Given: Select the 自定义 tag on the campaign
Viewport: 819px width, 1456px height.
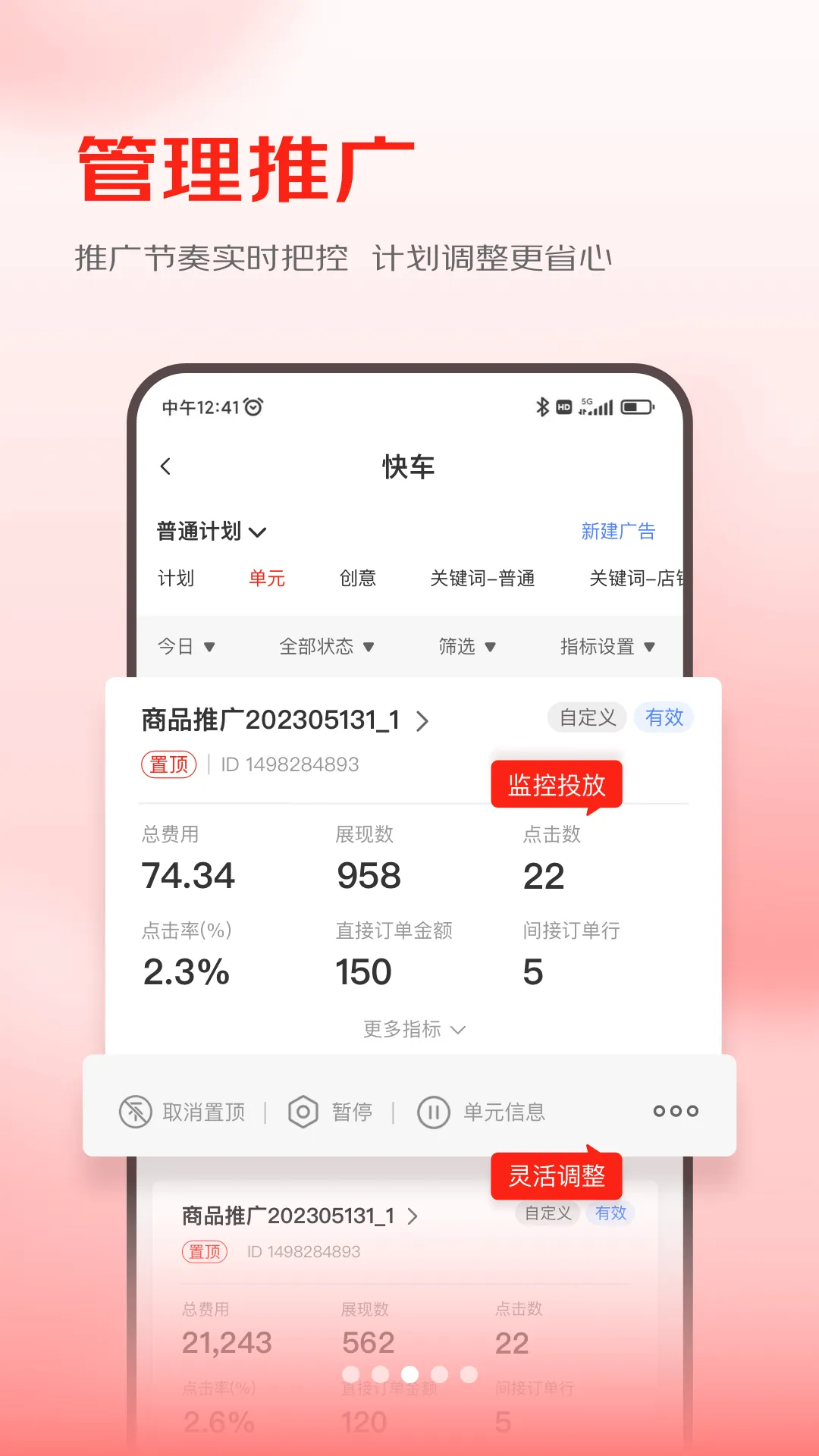Looking at the screenshot, I should [586, 717].
